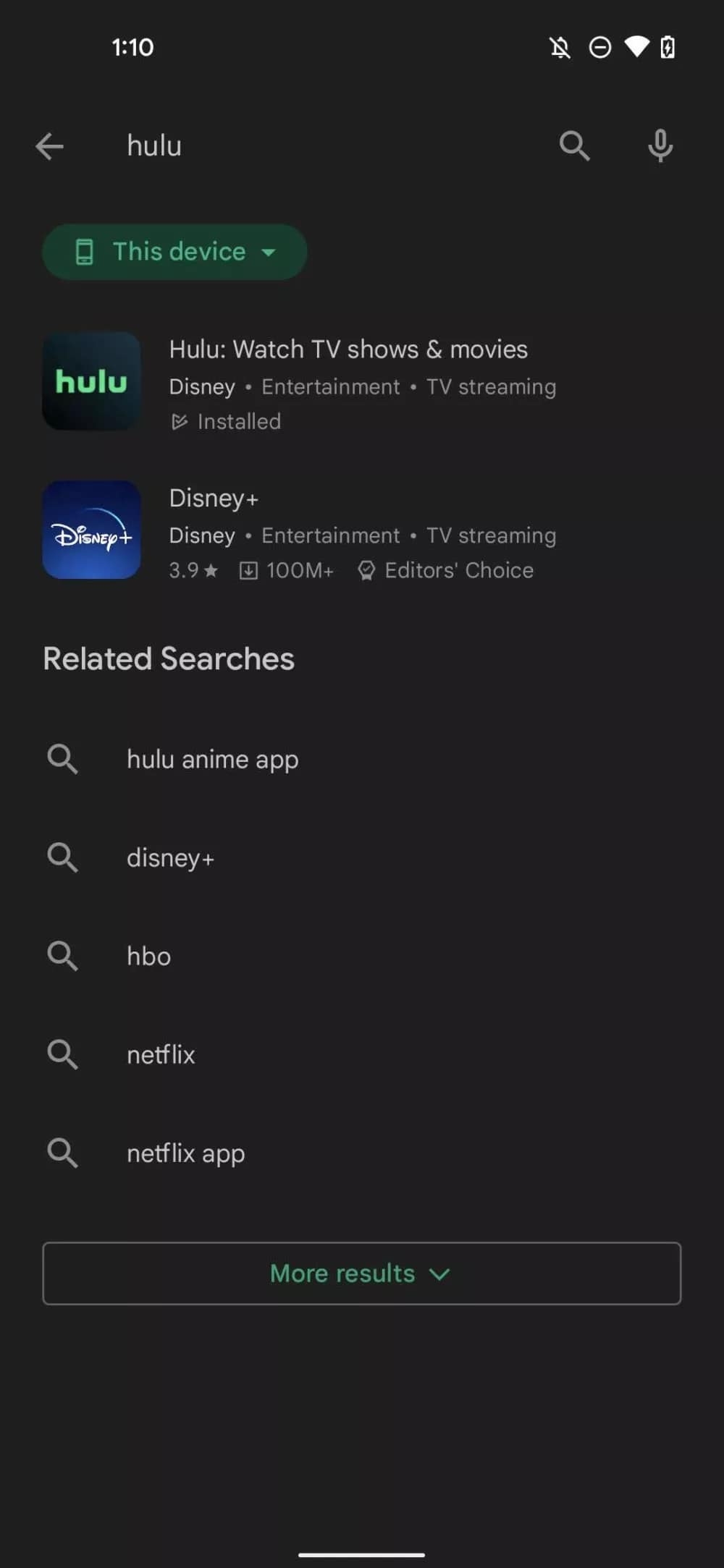Open the Hulu: Watch TV shows & movies listing
Viewport: 724px width, 1568px height.
click(x=348, y=349)
